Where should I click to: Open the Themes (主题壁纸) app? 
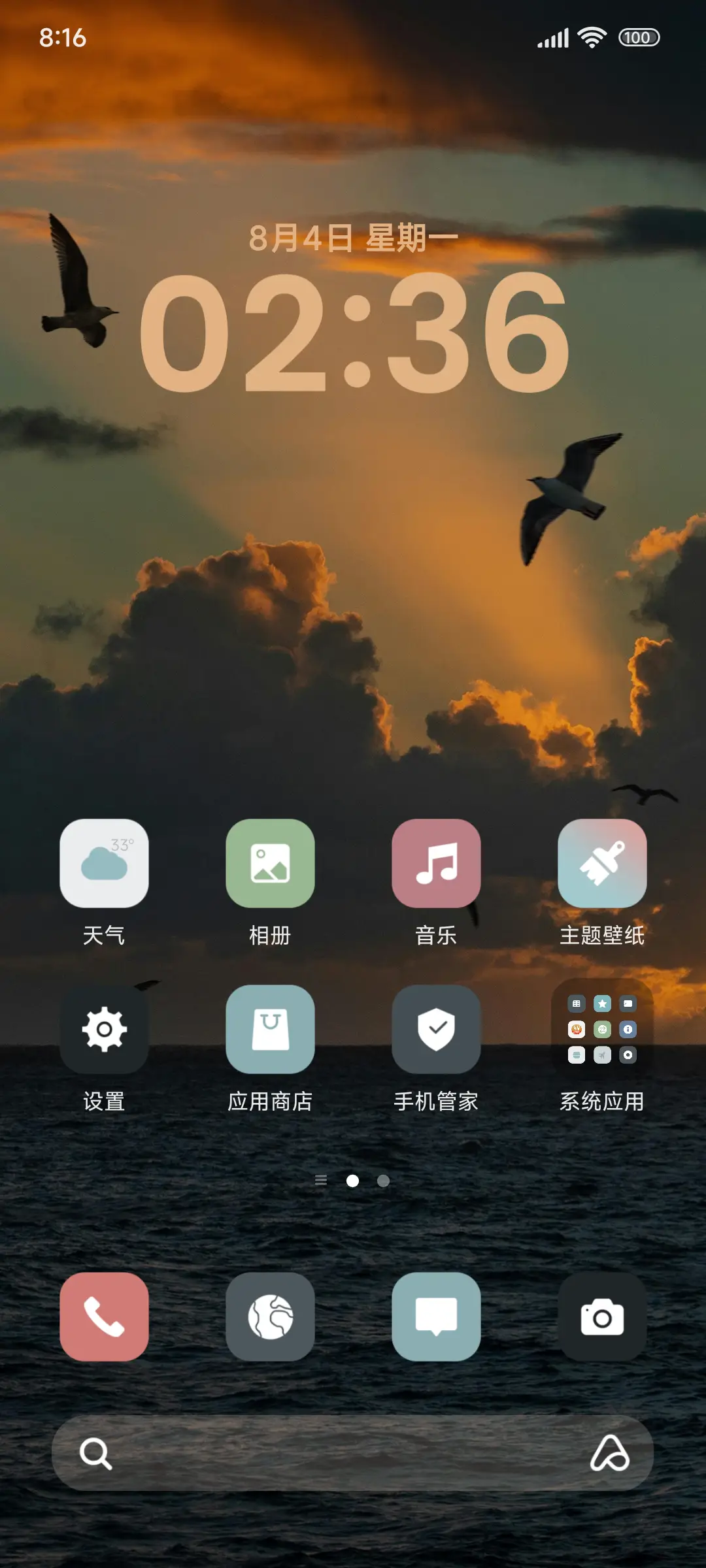602,864
